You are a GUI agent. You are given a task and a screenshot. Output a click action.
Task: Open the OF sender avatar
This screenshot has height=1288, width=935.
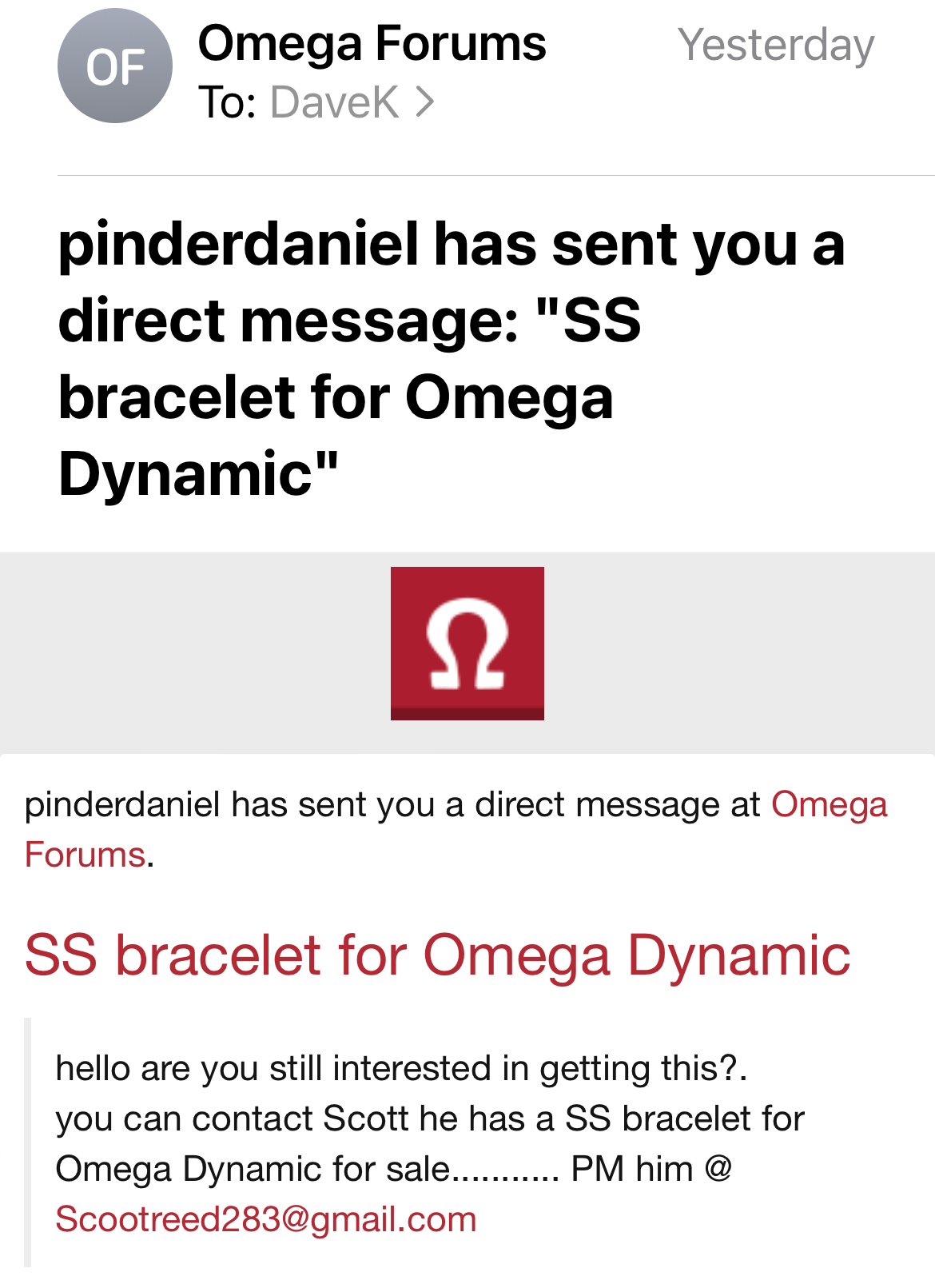[115, 66]
